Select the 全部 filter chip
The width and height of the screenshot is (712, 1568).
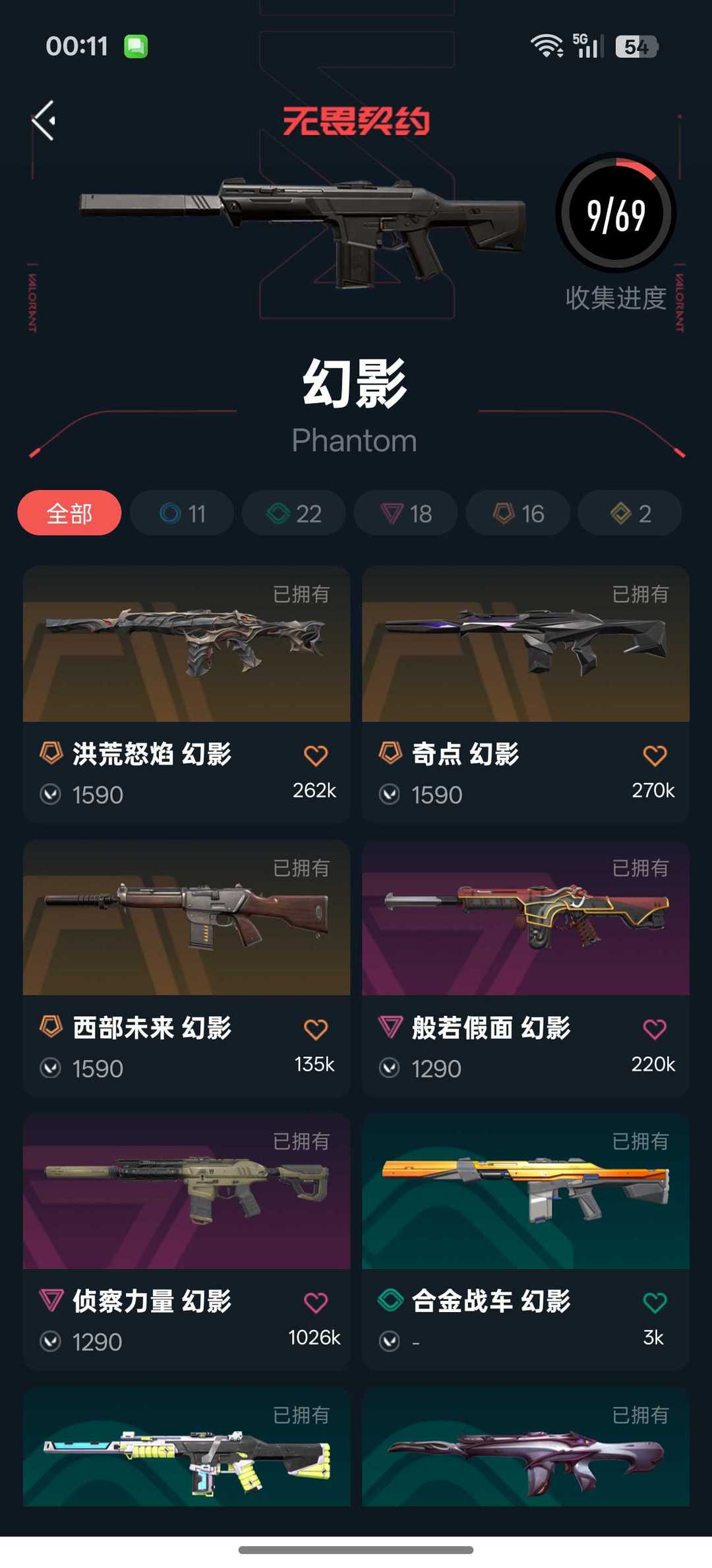click(69, 513)
